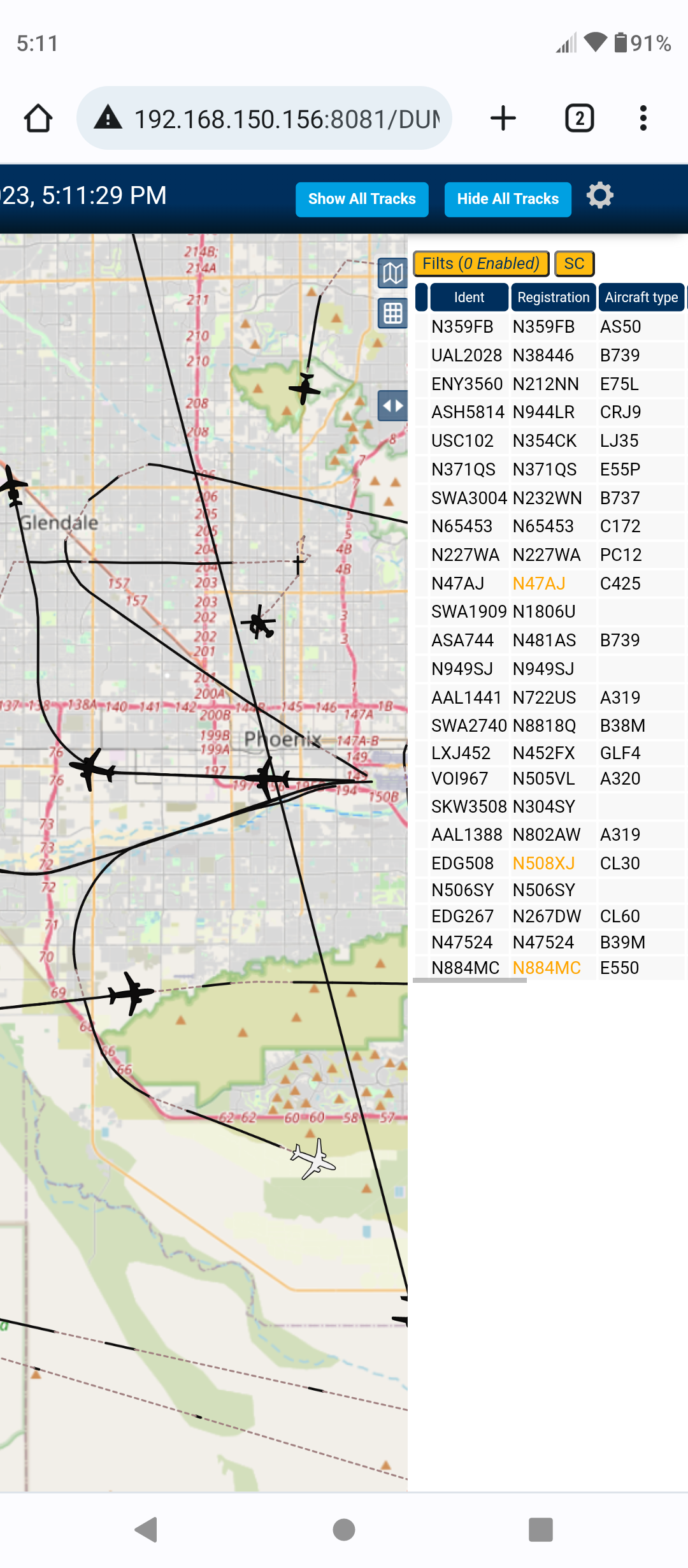Open the Filts (0 Enabled) filter panel
Viewport: 688px width, 1568px height.
(481, 263)
